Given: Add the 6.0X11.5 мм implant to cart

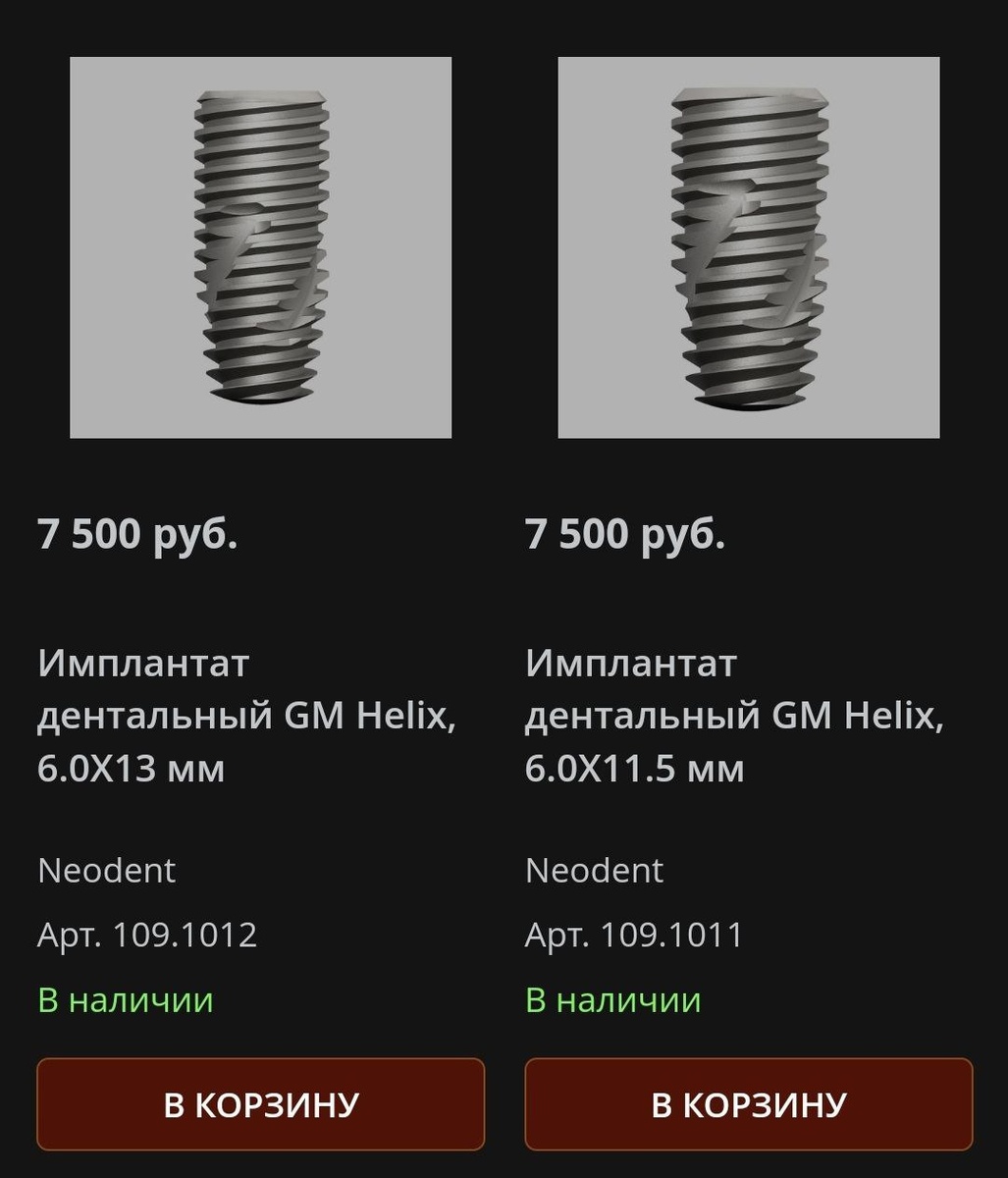Looking at the screenshot, I should tap(749, 1103).
